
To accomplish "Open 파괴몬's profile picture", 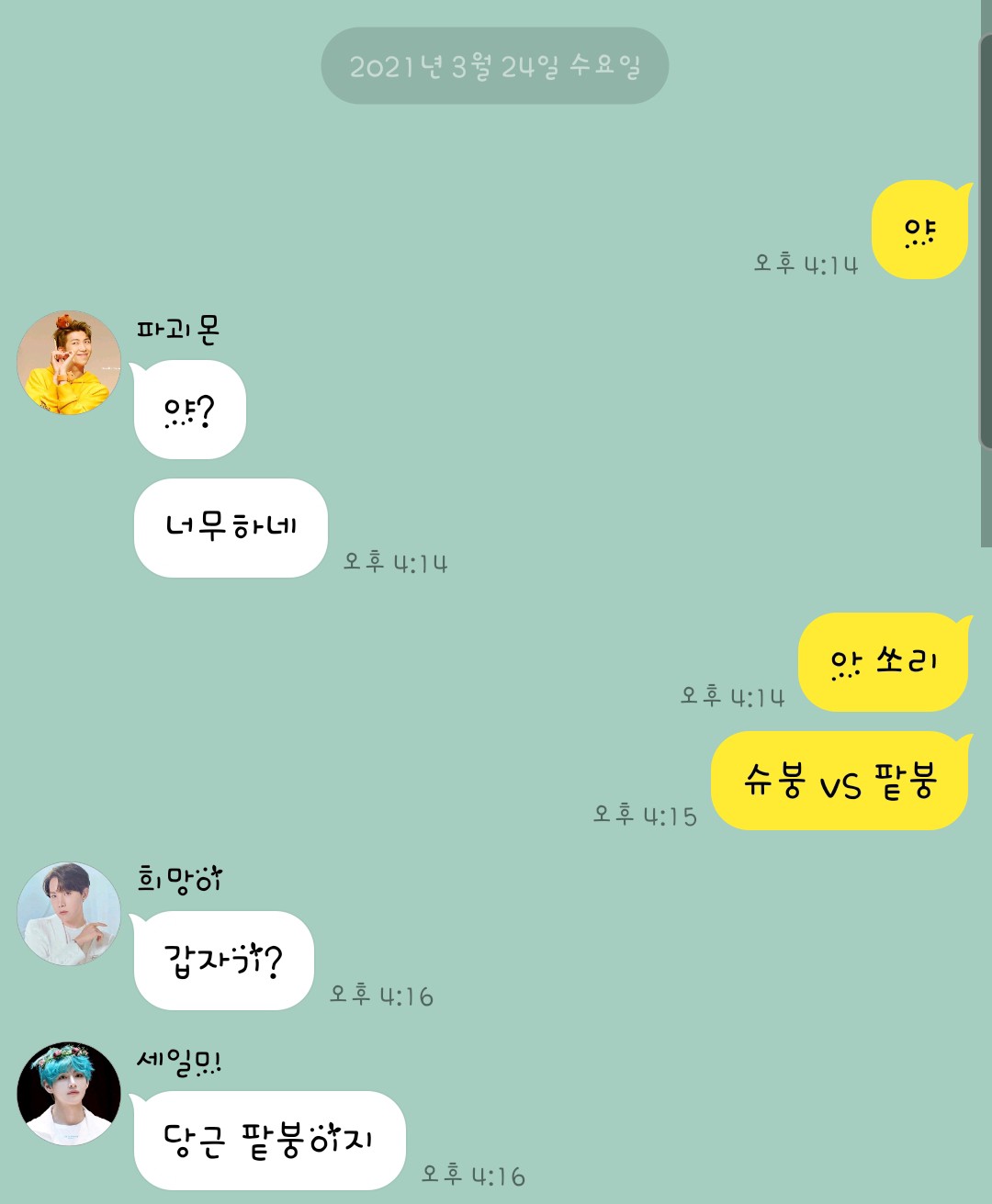I will 69,363.
